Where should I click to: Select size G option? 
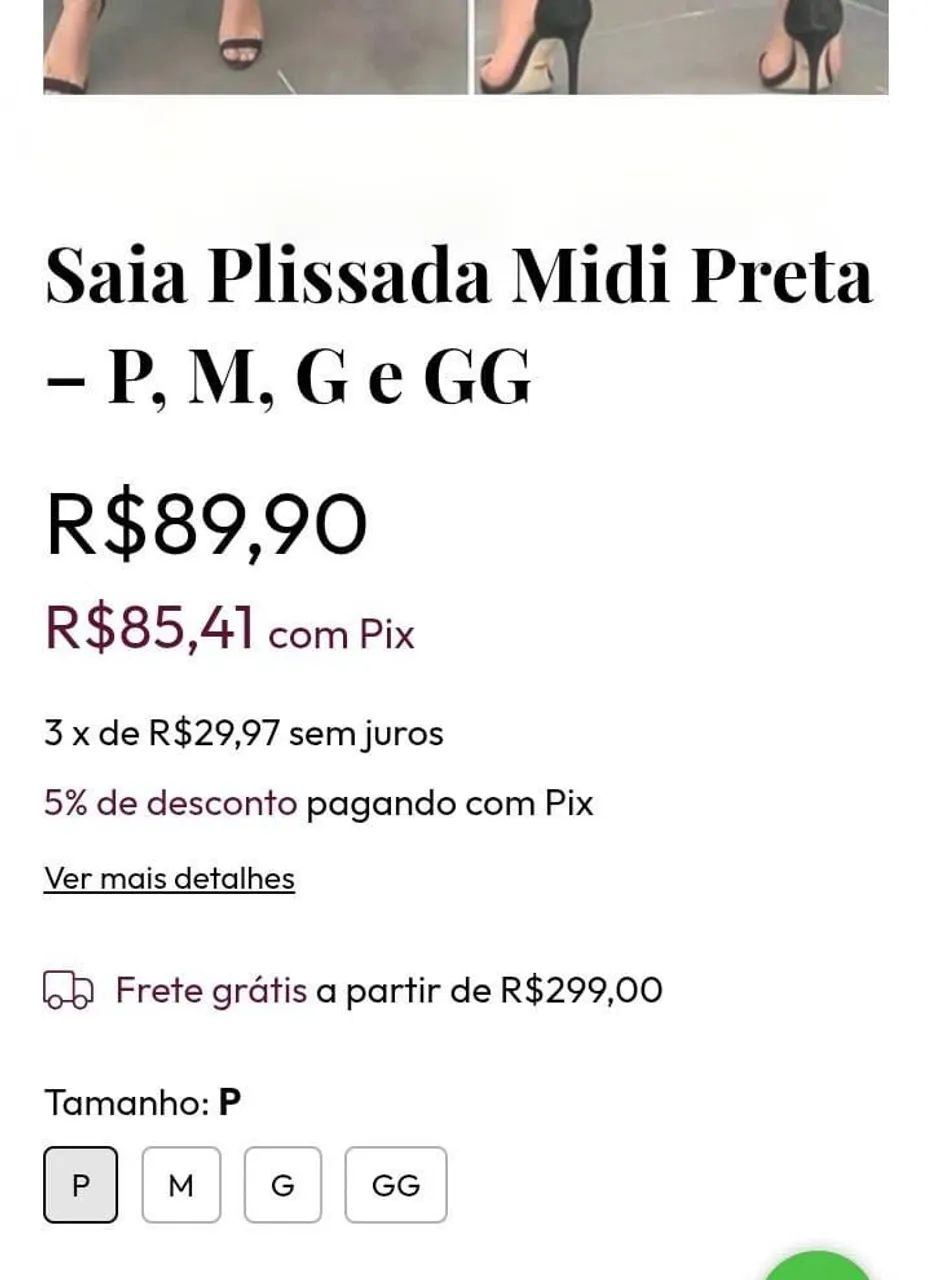point(283,1185)
